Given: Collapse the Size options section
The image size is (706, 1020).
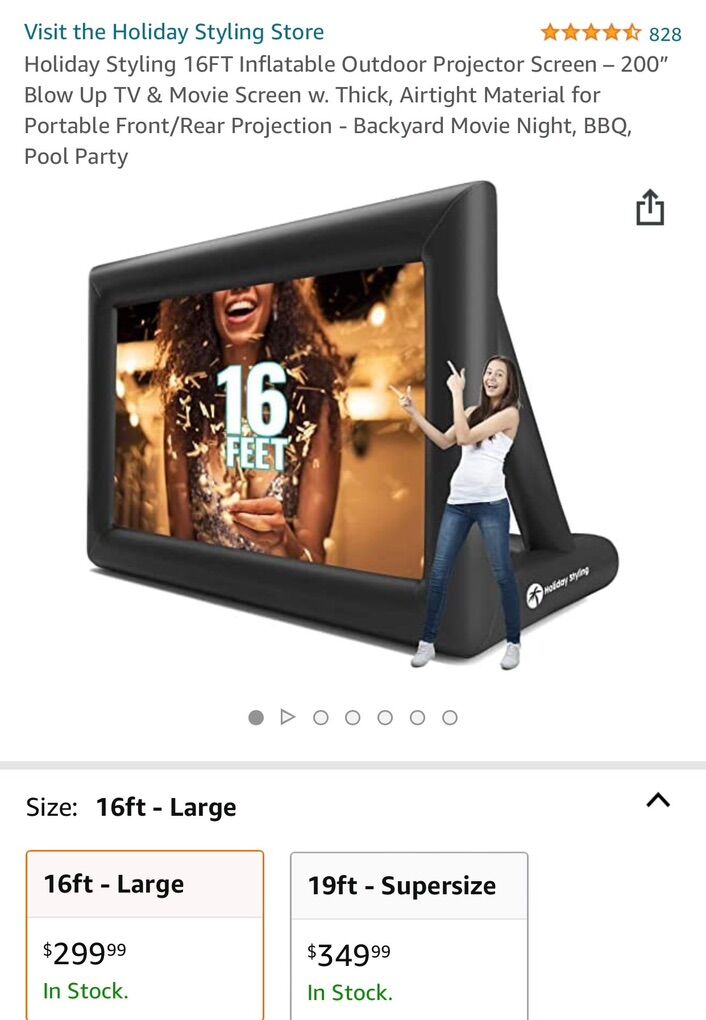Looking at the screenshot, I should (657, 800).
